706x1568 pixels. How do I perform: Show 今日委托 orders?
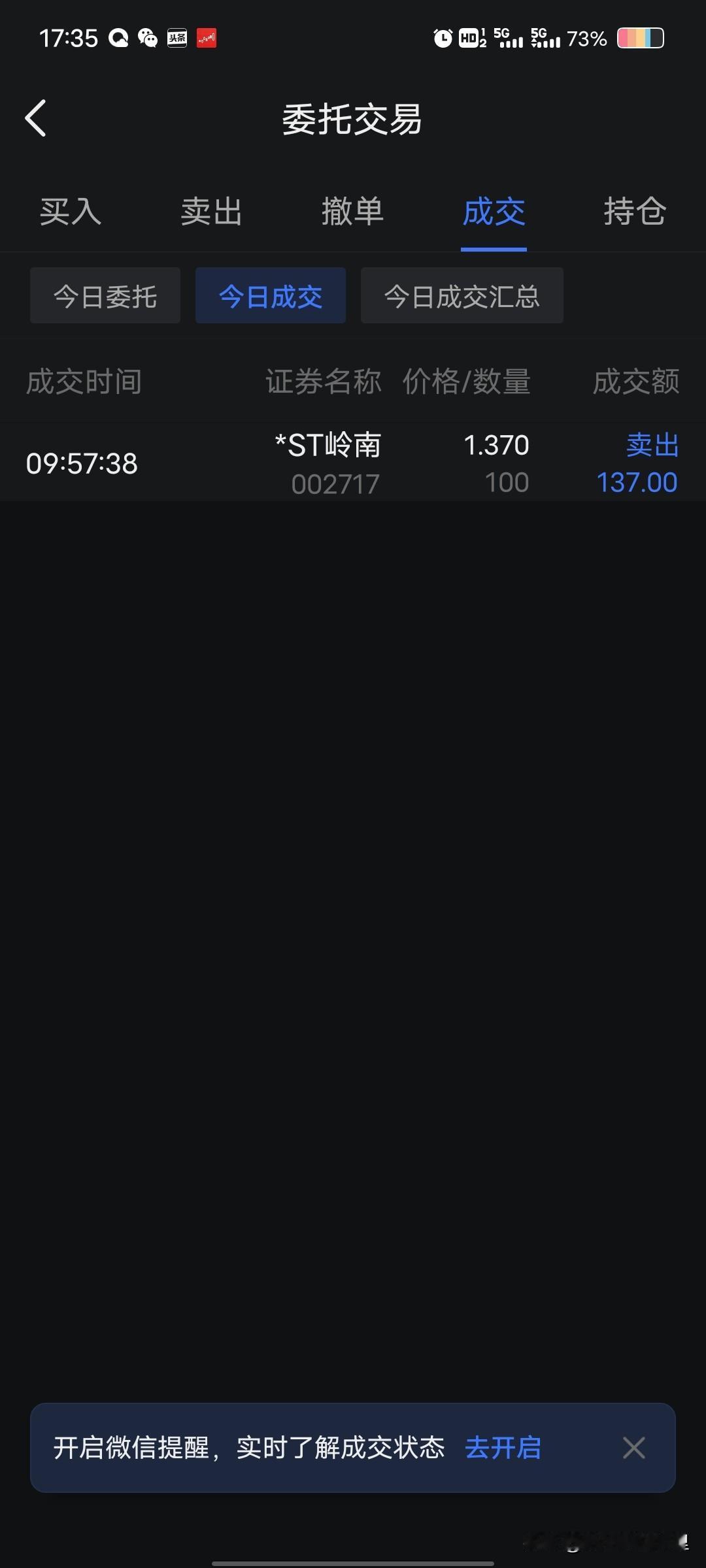tap(105, 295)
